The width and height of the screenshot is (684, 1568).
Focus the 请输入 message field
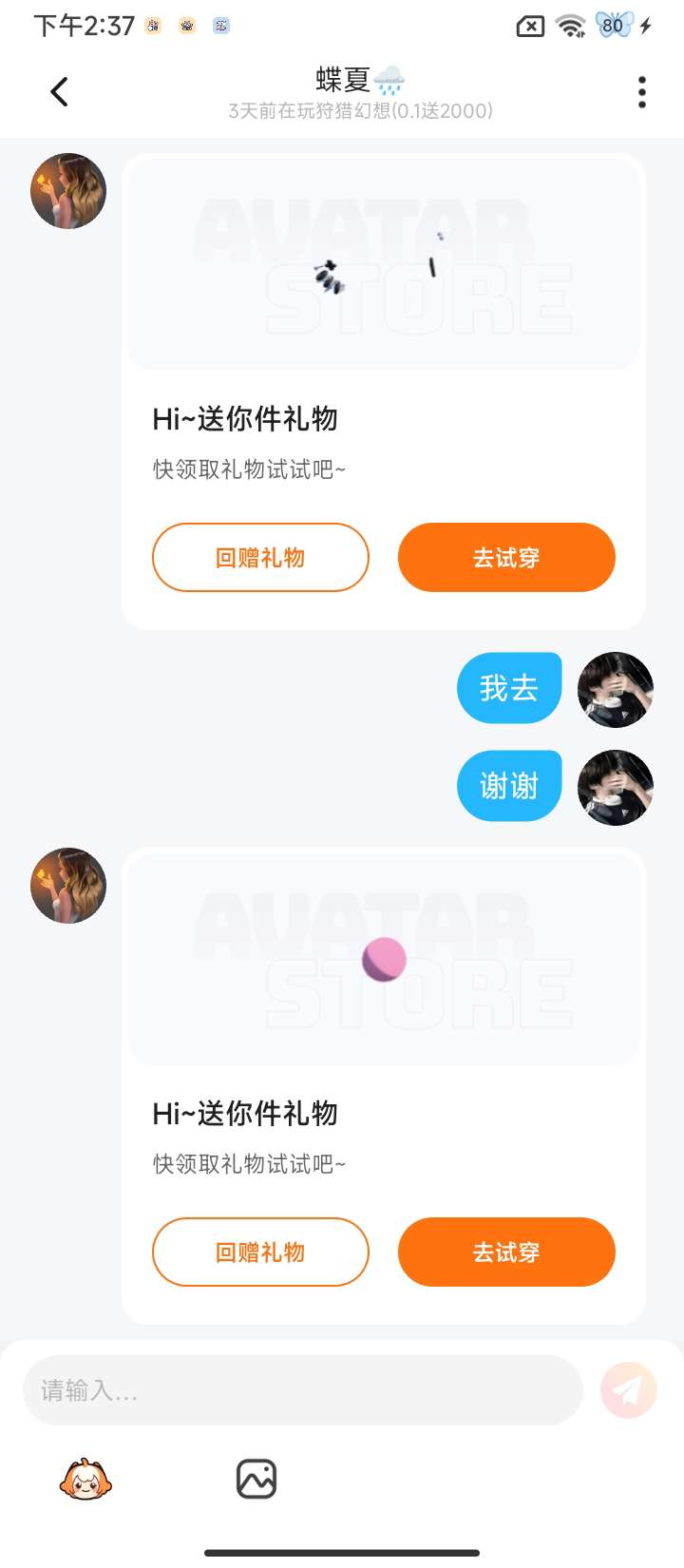tap(302, 1390)
